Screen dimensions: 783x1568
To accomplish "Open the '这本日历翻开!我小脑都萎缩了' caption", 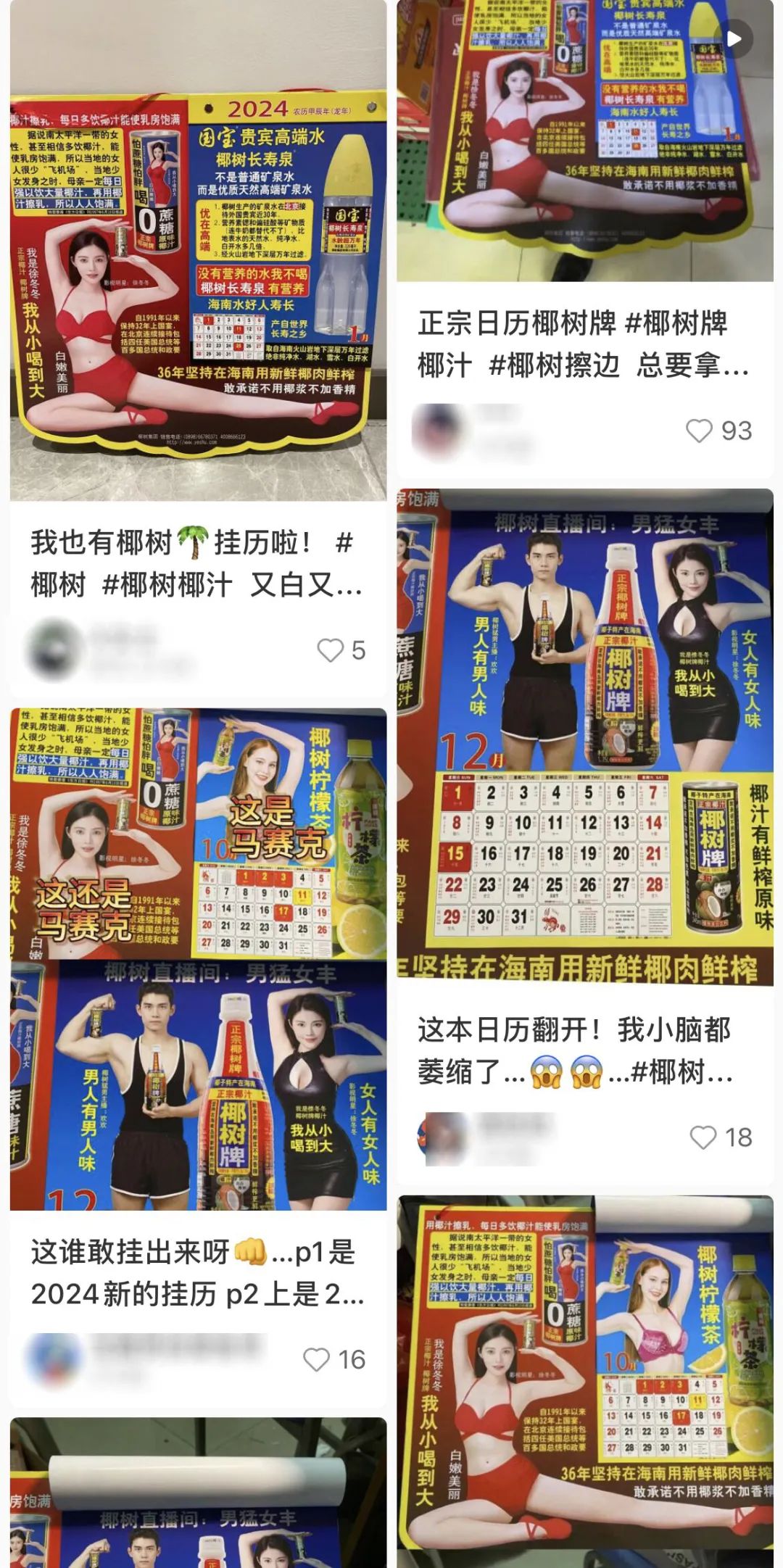I will pyautogui.click(x=576, y=1050).
